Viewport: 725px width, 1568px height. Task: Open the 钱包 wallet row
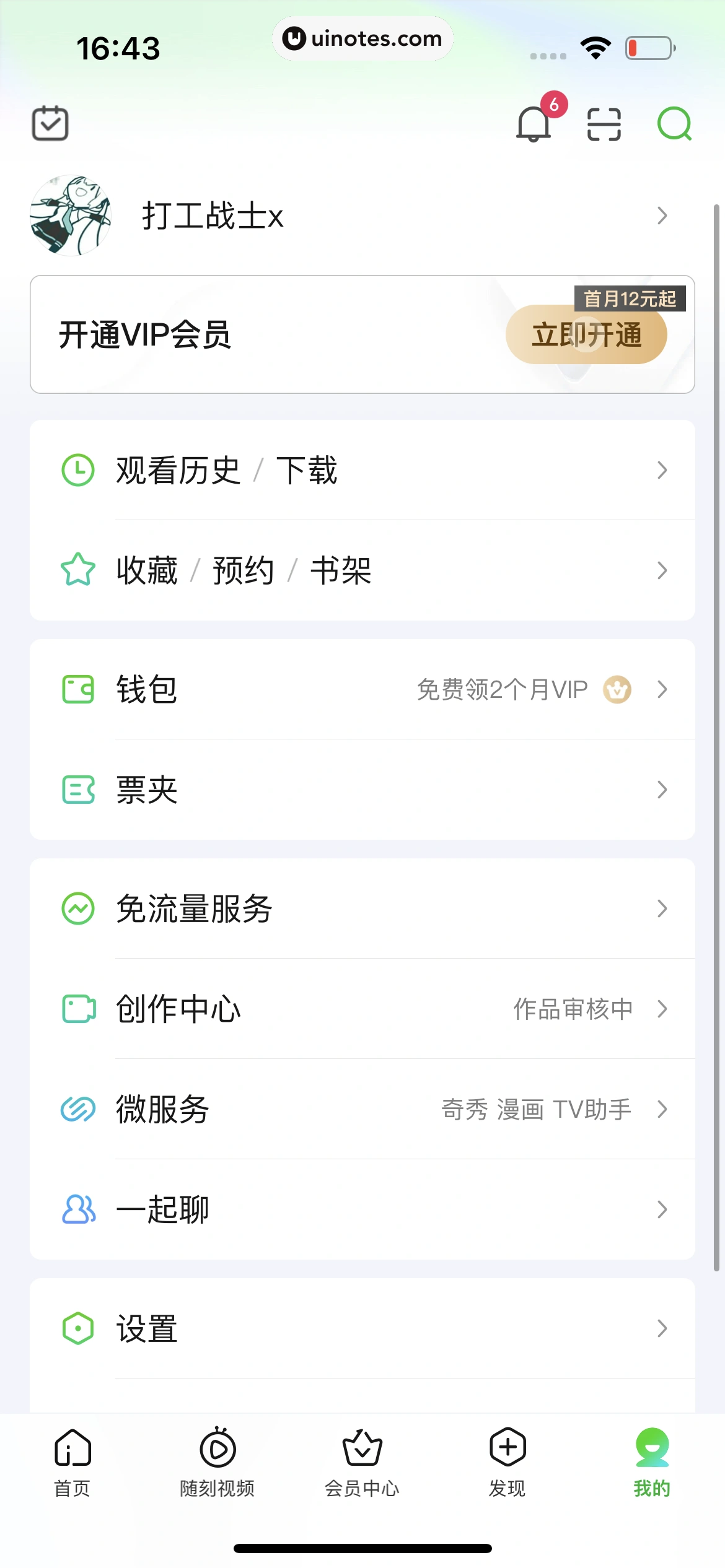point(362,689)
